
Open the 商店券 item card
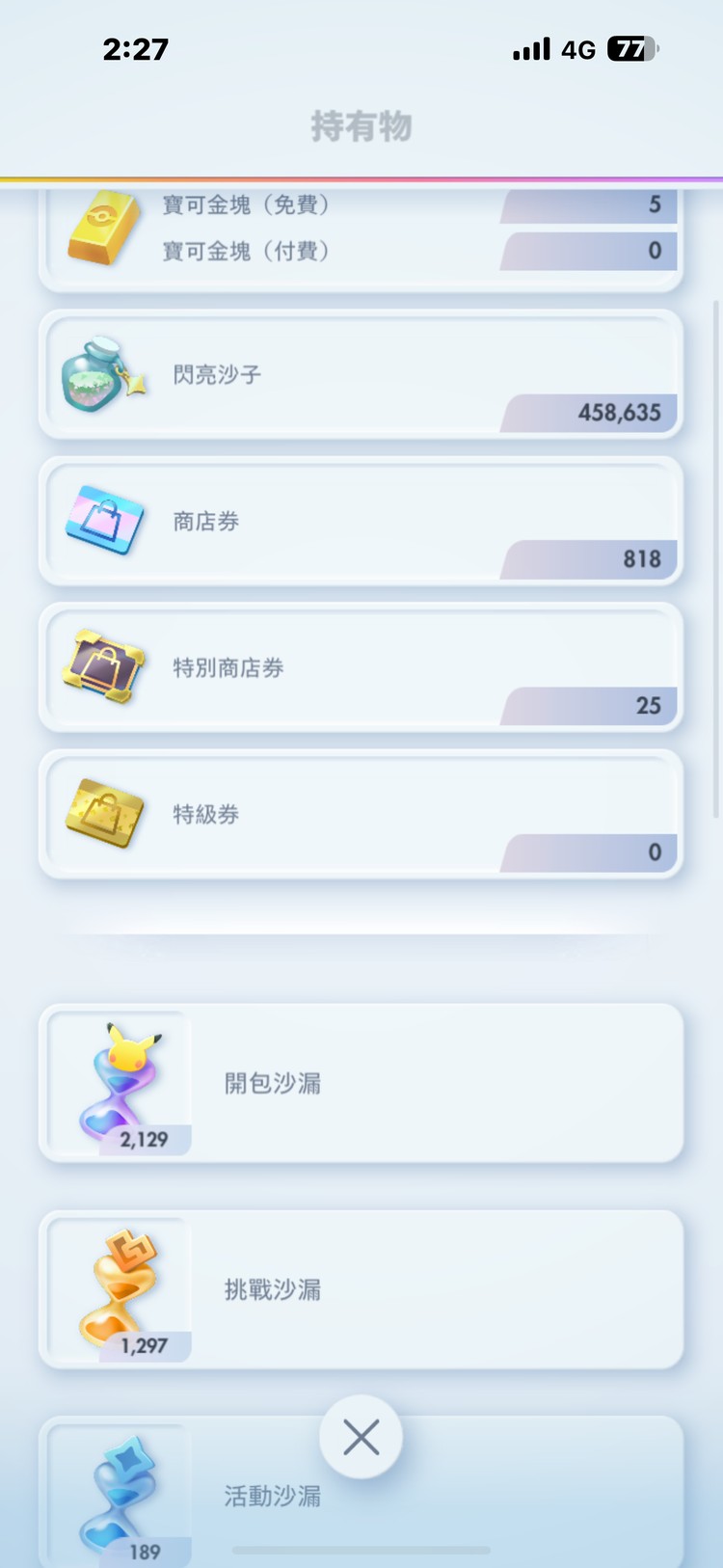tap(361, 521)
